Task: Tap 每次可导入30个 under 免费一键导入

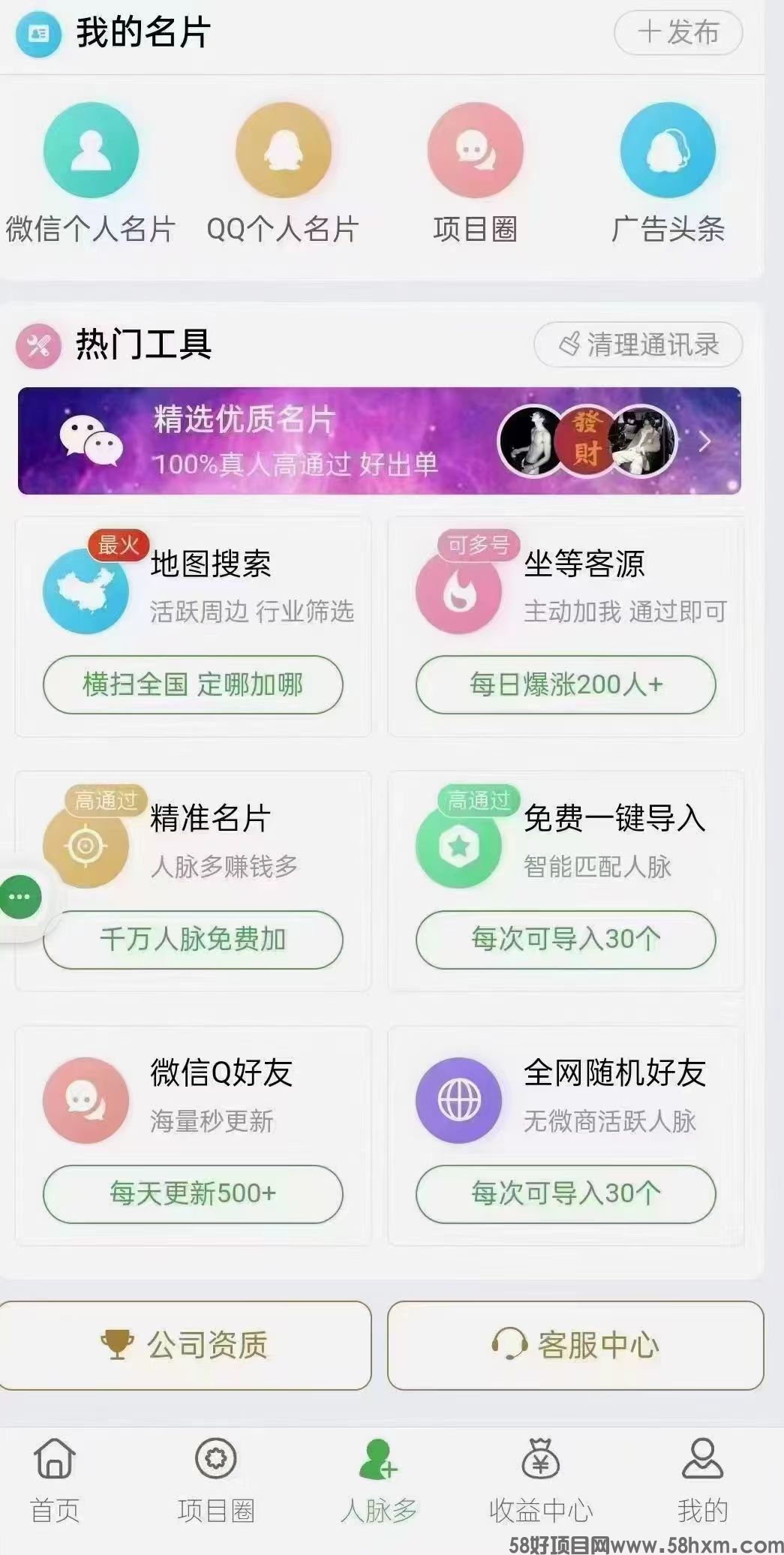Action: click(x=566, y=940)
